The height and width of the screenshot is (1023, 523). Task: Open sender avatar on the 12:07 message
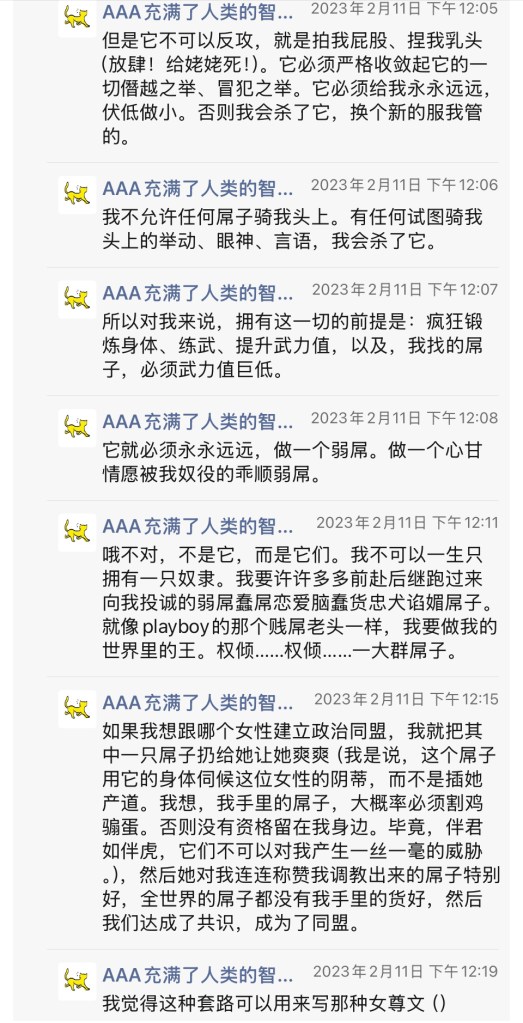pyautogui.click(x=77, y=299)
